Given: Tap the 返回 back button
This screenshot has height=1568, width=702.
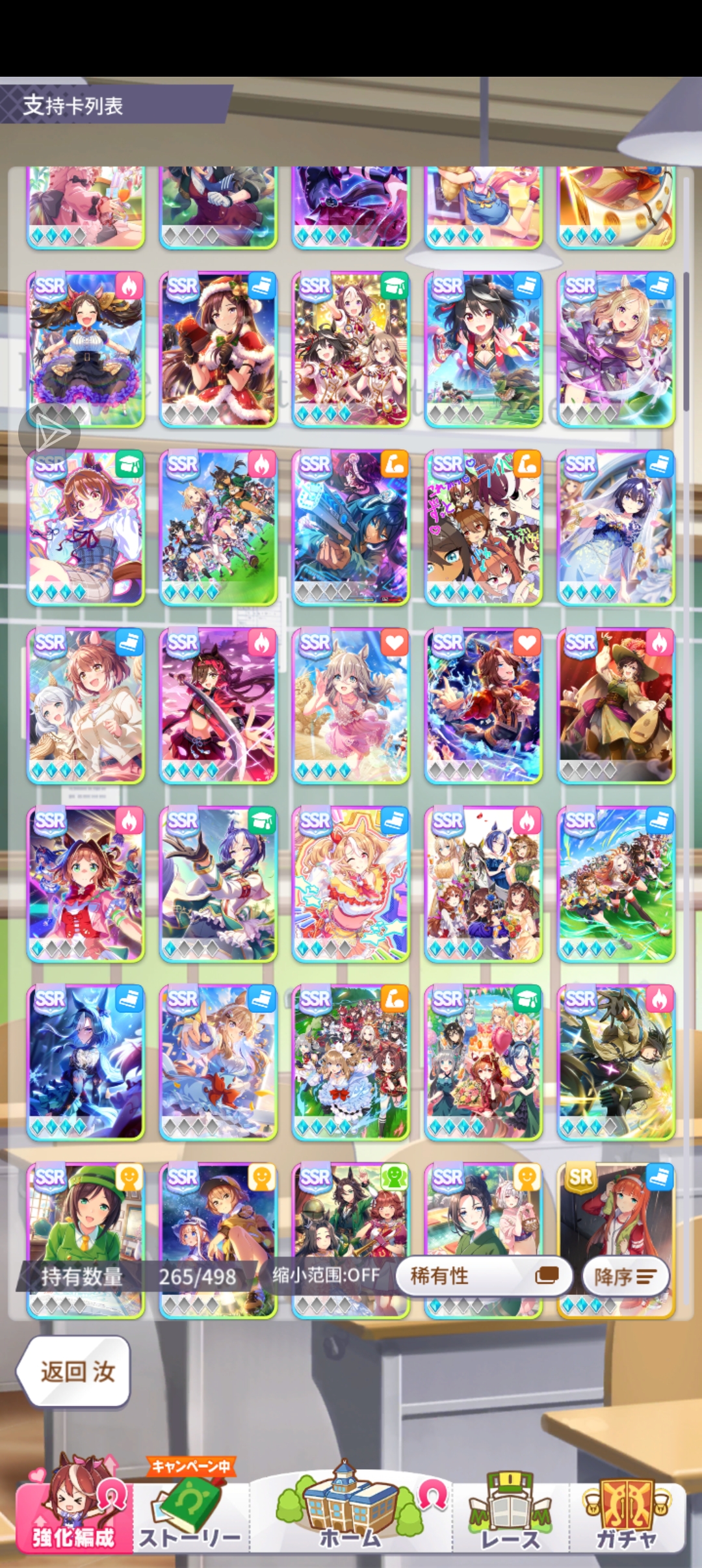Looking at the screenshot, I should (74, 1372).
